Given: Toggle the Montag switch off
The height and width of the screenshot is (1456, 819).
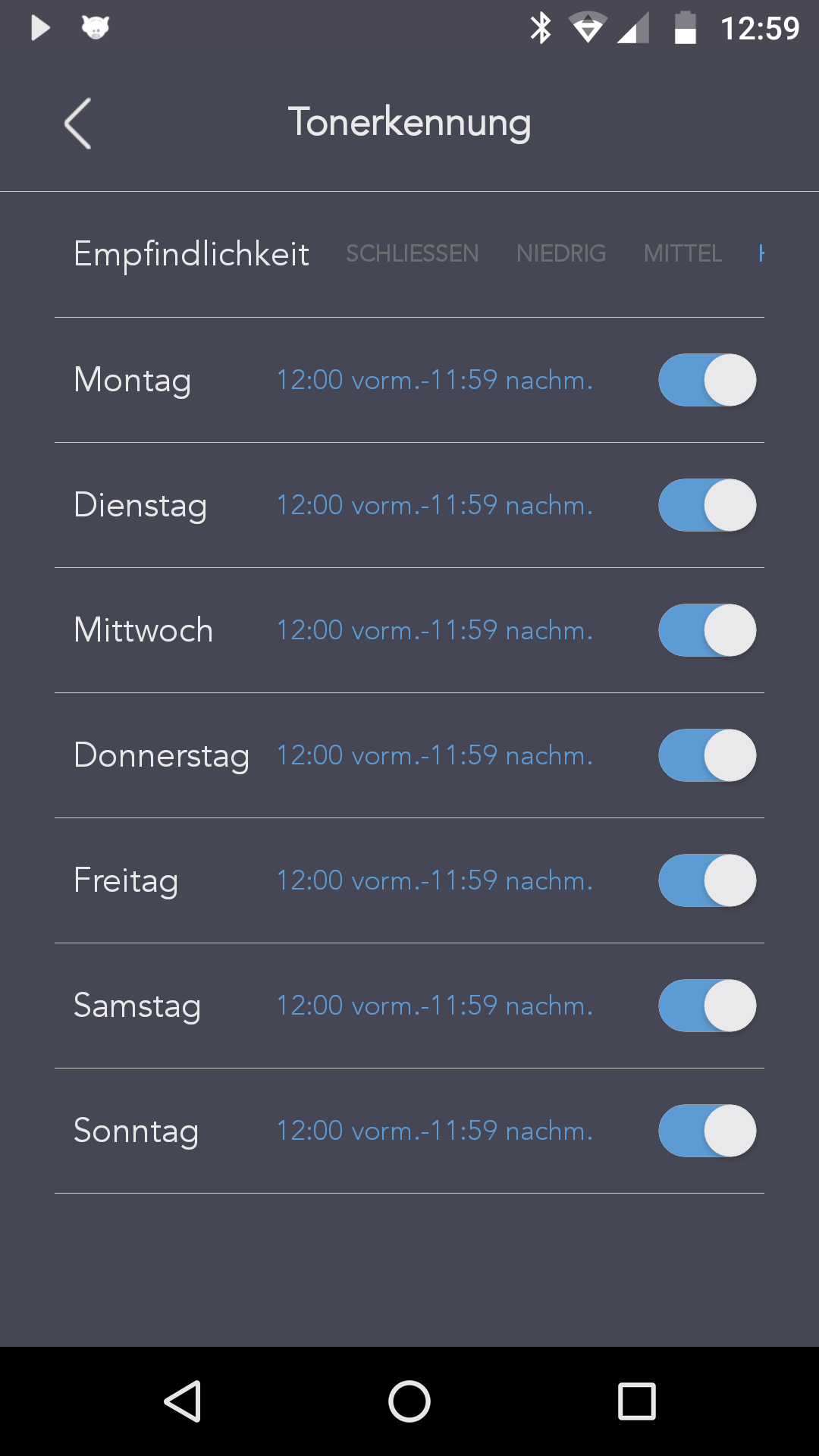Looking at the screenshot, I should tap(707, 380).
